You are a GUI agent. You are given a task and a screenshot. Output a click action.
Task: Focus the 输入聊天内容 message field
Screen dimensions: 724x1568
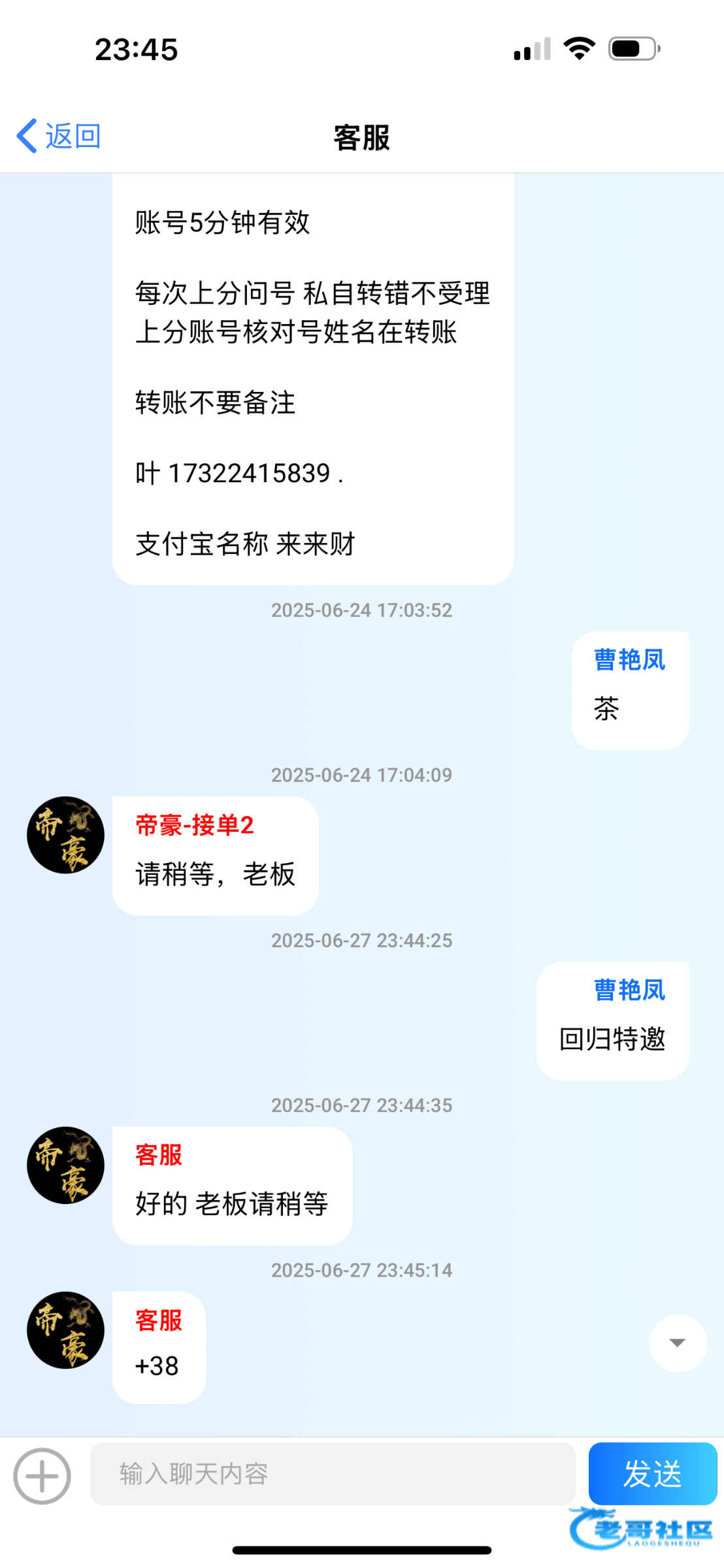(x=332, y=1474)
